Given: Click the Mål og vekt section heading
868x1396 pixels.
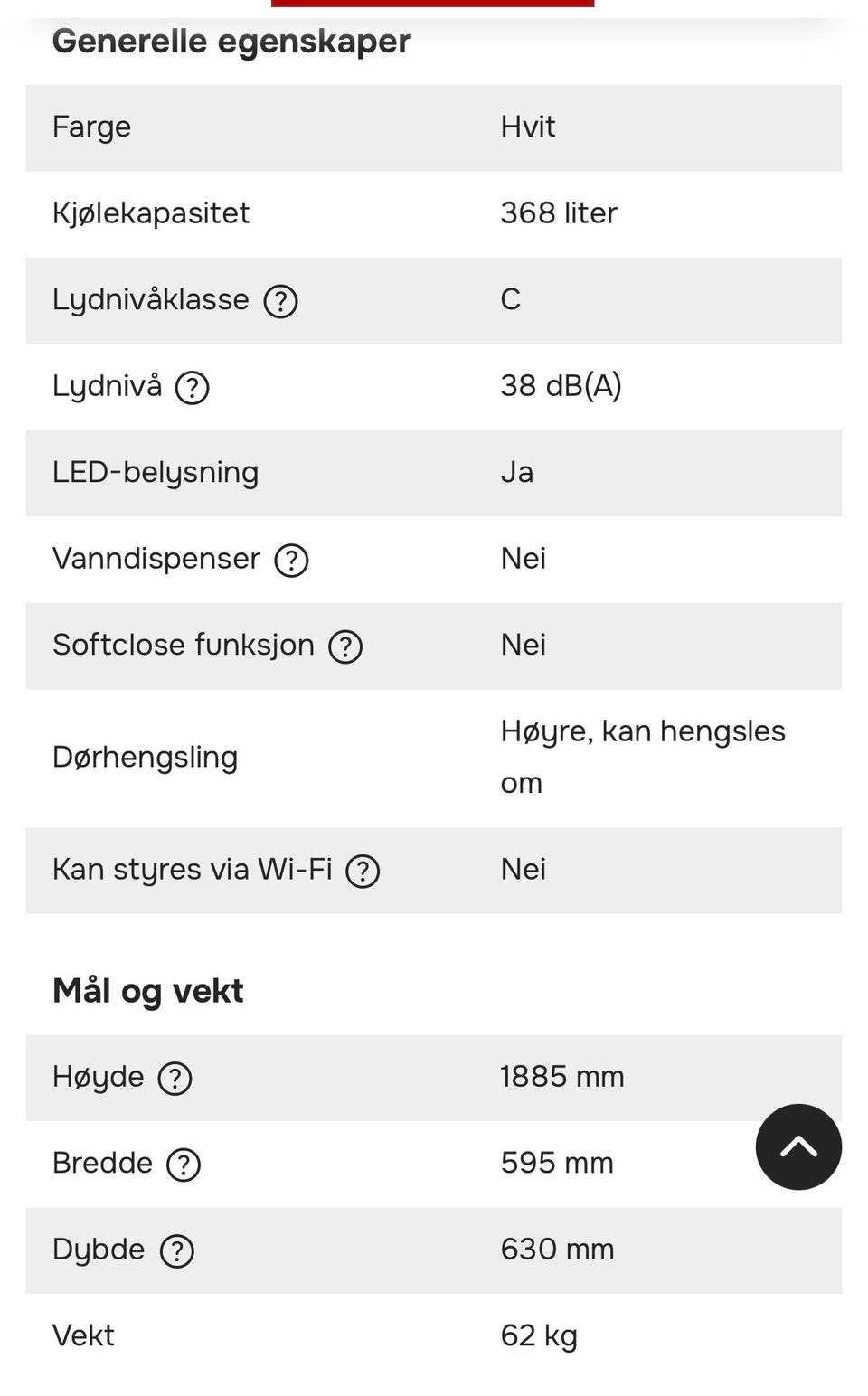Looking at the screenshot, I should coord(148,990).
